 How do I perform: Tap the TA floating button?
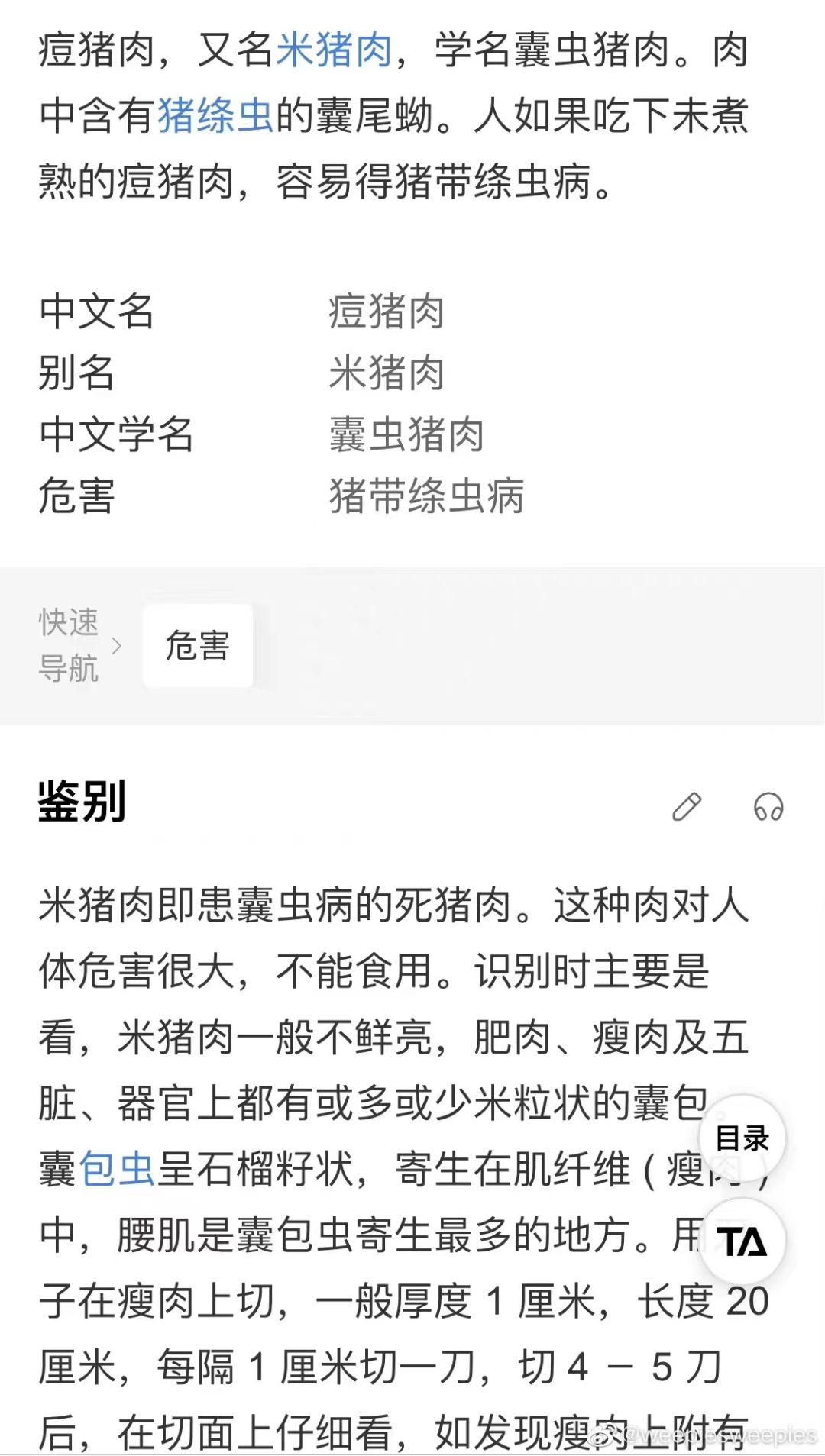click(742, 1242)
